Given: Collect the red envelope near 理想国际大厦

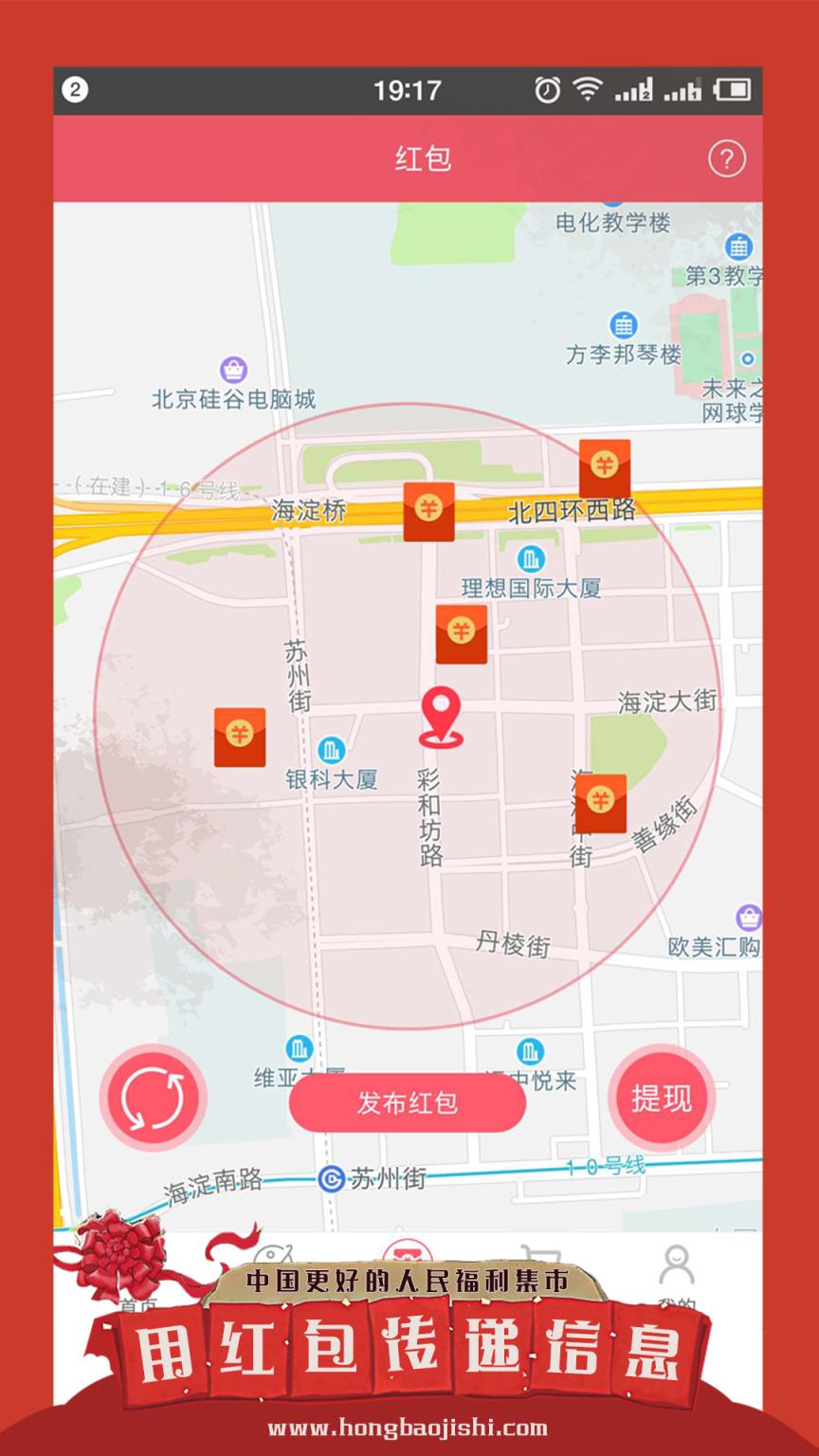Looking at the screenshot, I should (x=462, y=633).
